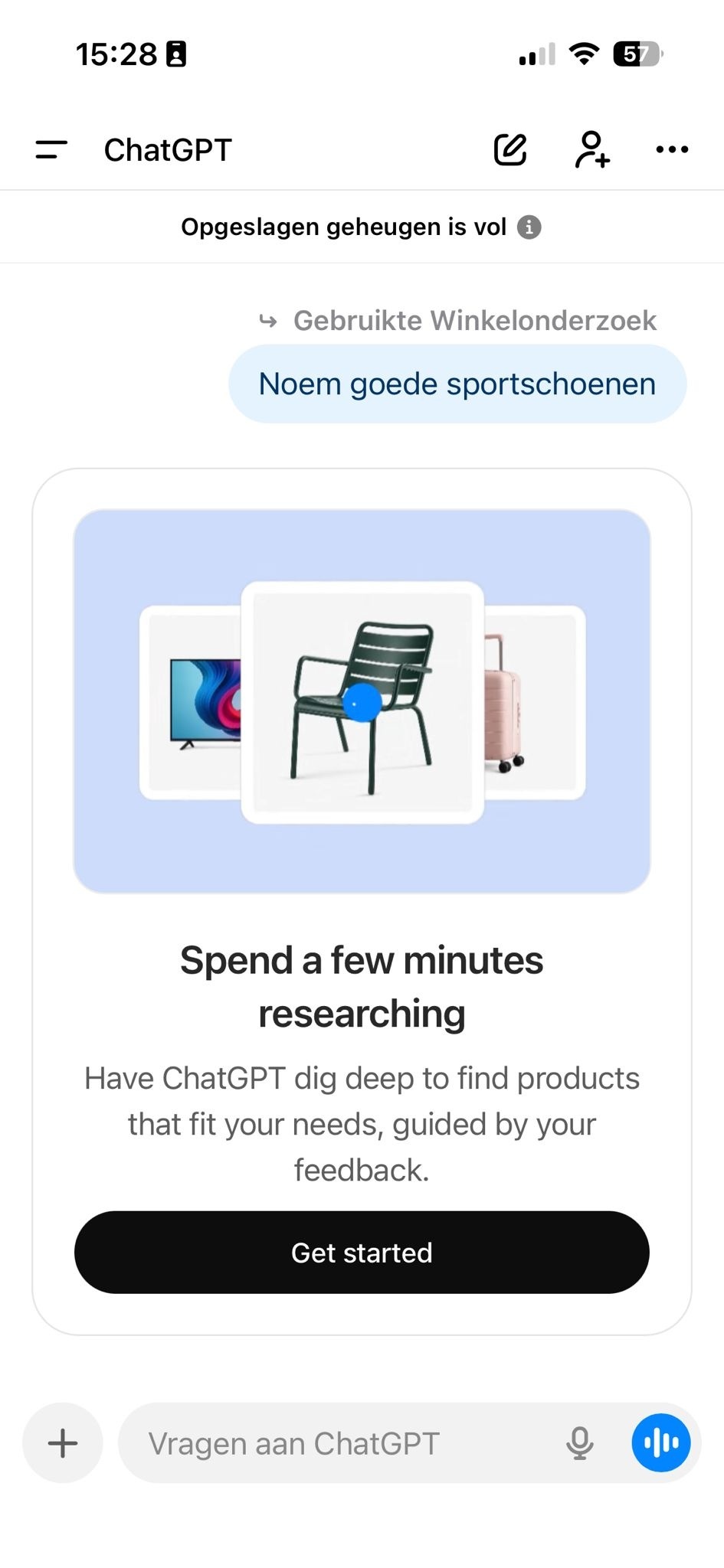Open the sidebar menu
724x1568 pixels.
[51, 149]
